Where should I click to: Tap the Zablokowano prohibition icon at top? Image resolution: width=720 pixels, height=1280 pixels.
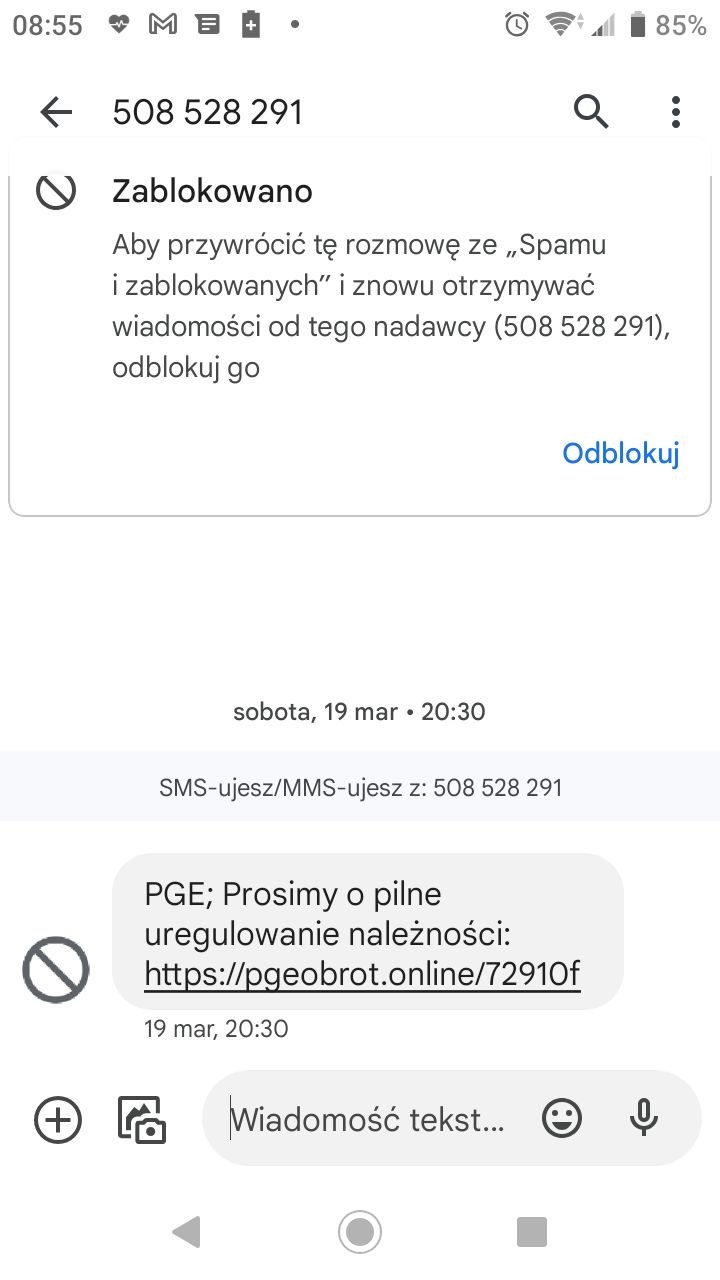57,191
